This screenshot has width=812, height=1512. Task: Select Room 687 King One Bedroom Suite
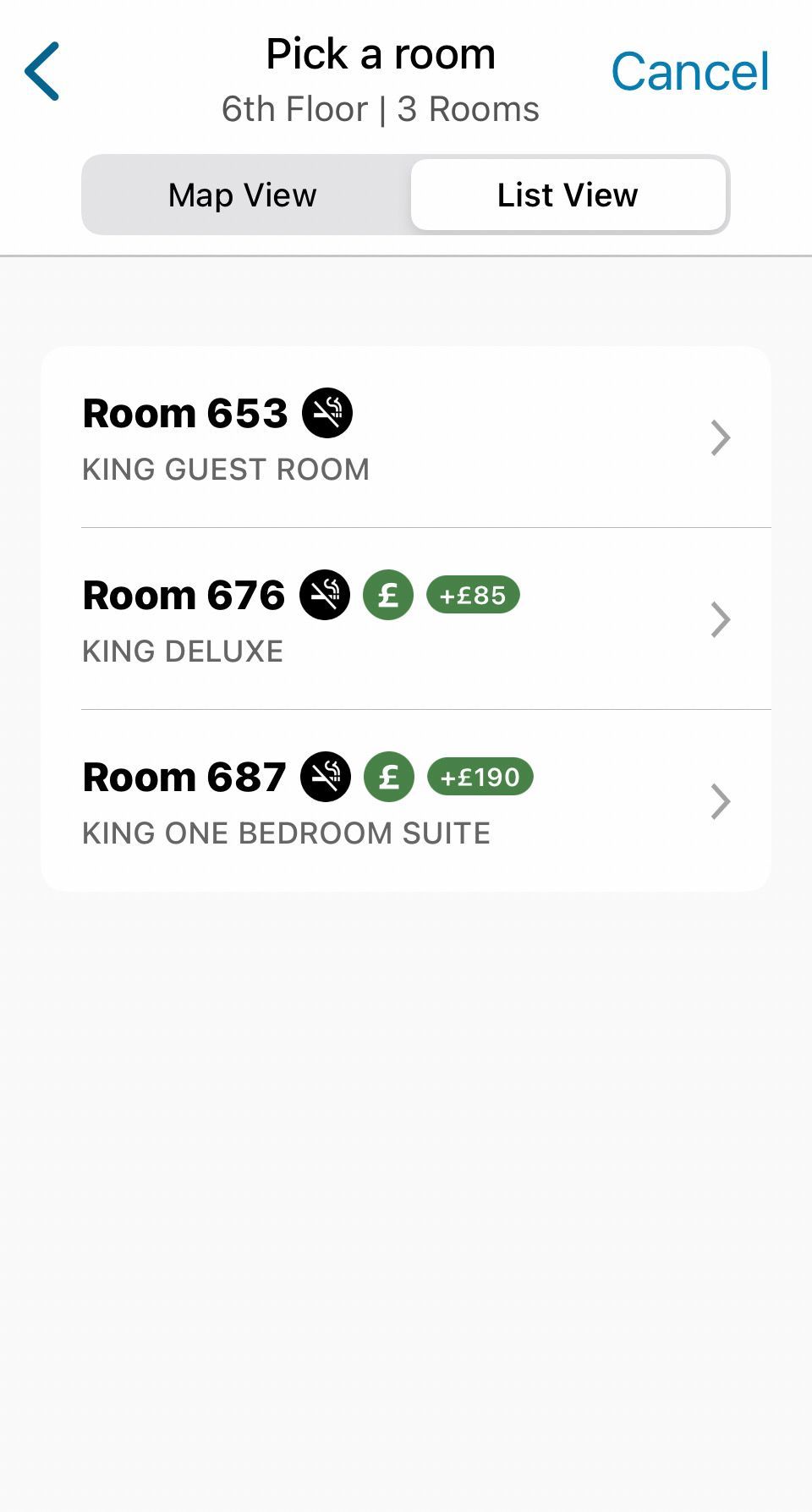(x=406, y=800)
